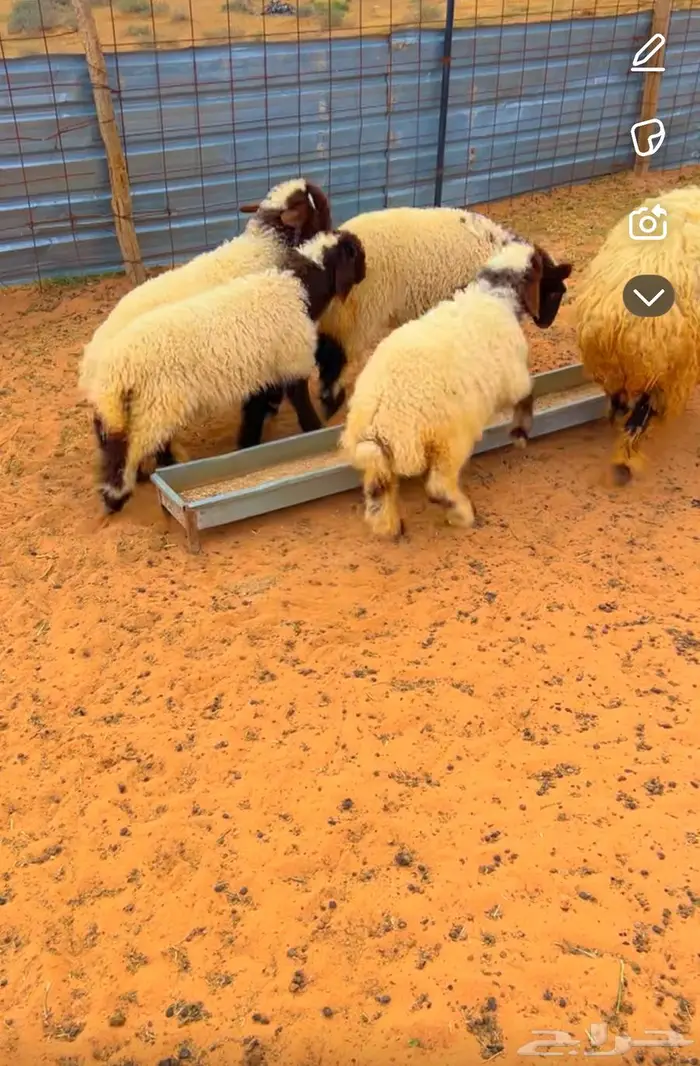Add a sticker to the snap

648,137
